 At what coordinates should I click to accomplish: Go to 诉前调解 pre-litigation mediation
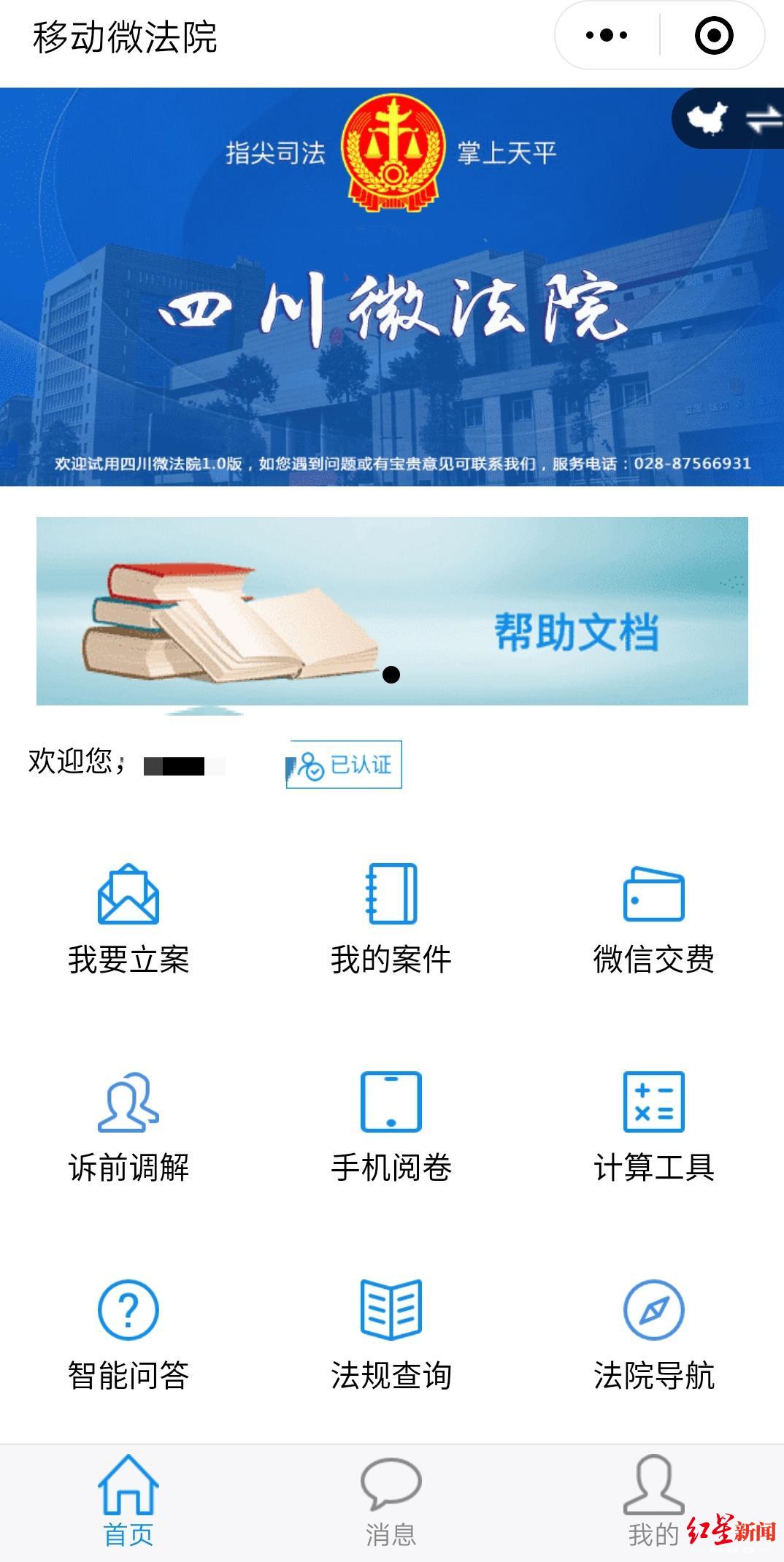pyautogui.click(x=128, y=1126)
